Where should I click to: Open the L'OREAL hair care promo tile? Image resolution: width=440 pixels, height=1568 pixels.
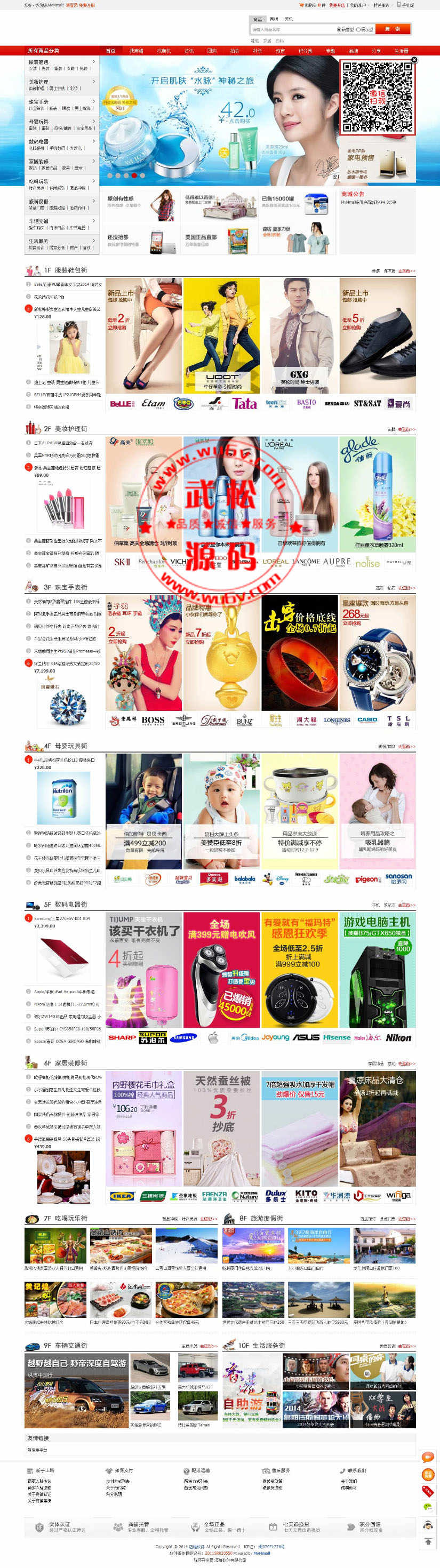pyautogui.click(x=299, y=494)
